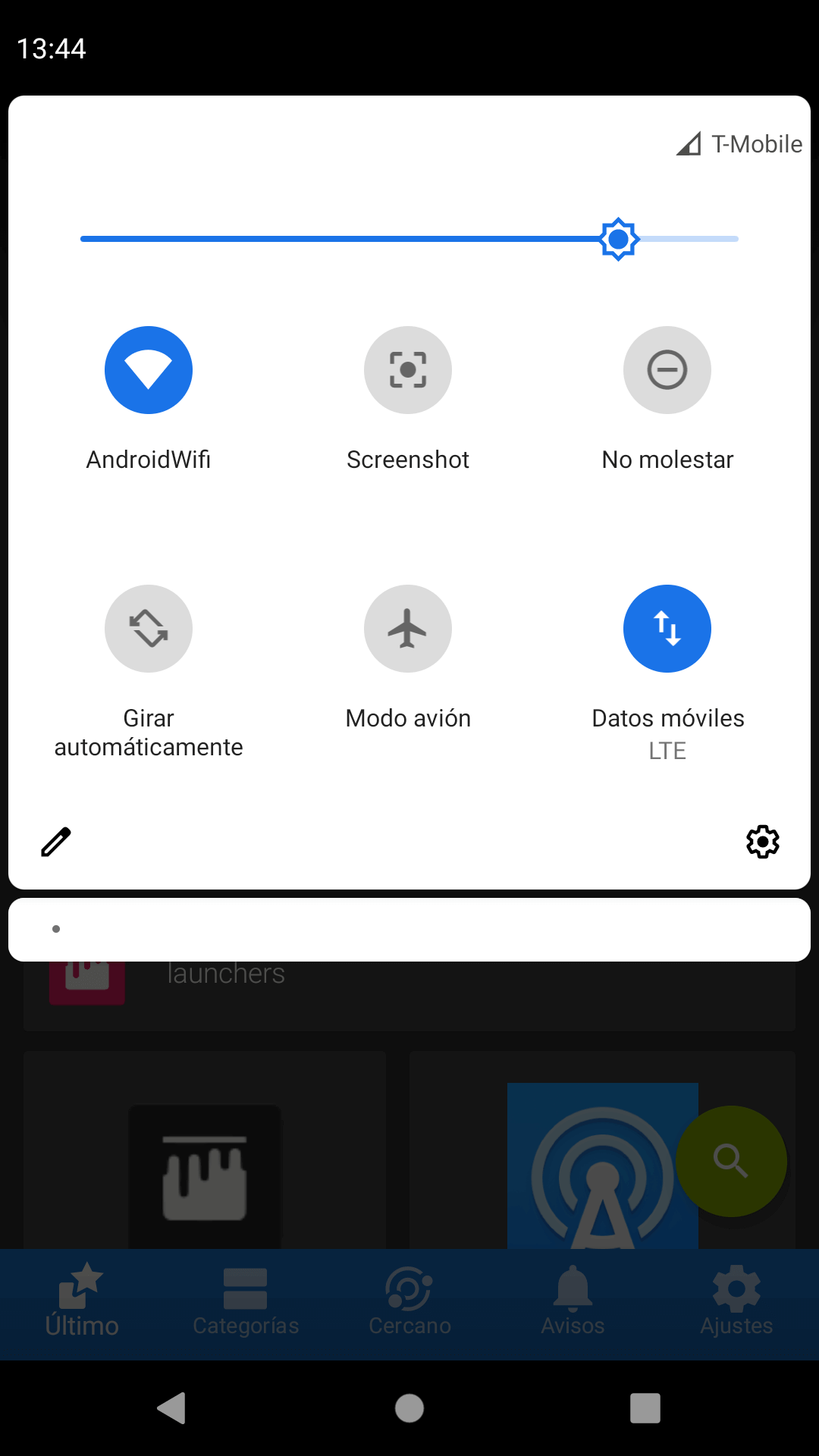Toggle Girar automáticamente rotation
Image resolution: width=819 pixels, height=1456 pixels.
point(149,629)
